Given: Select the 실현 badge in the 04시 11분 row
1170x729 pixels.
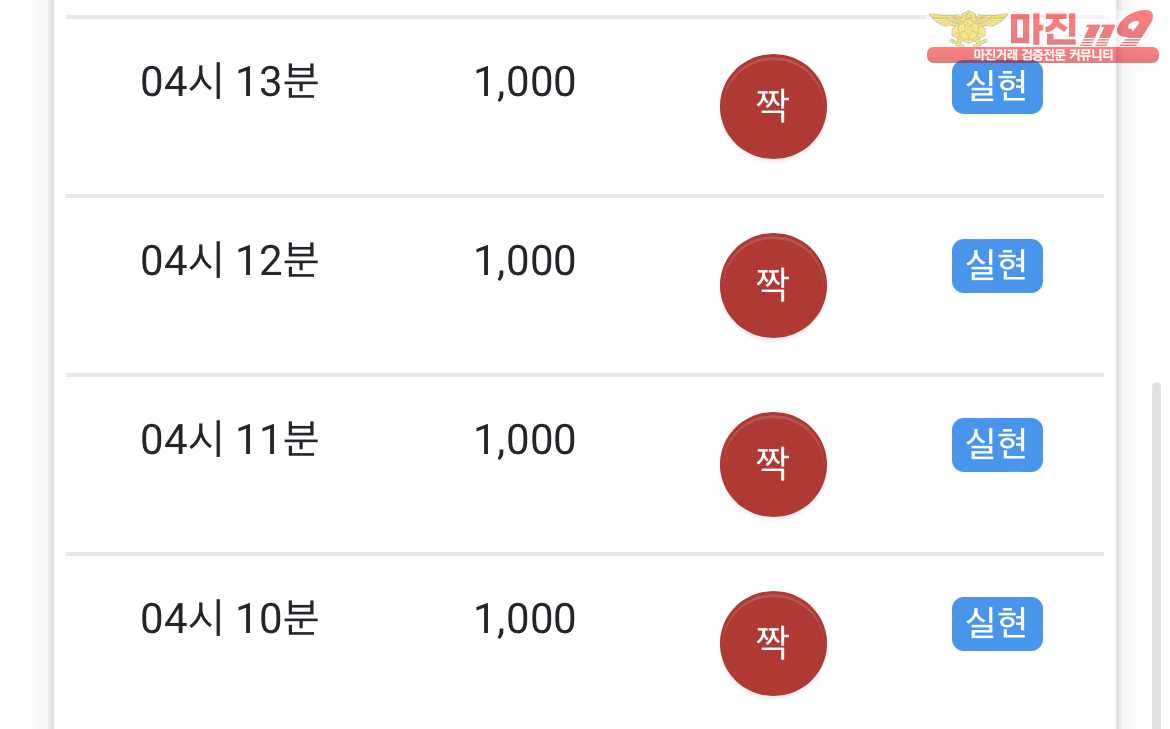Looking at the screenshot, I should pos(996,445).
